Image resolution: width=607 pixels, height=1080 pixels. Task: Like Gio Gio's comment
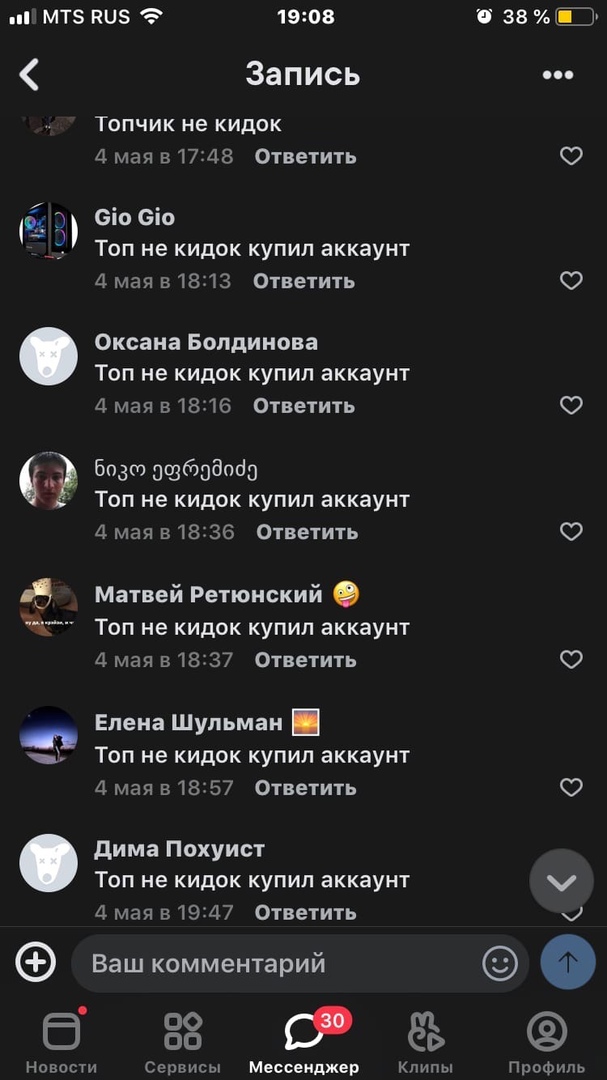click(x=571, y=281)
